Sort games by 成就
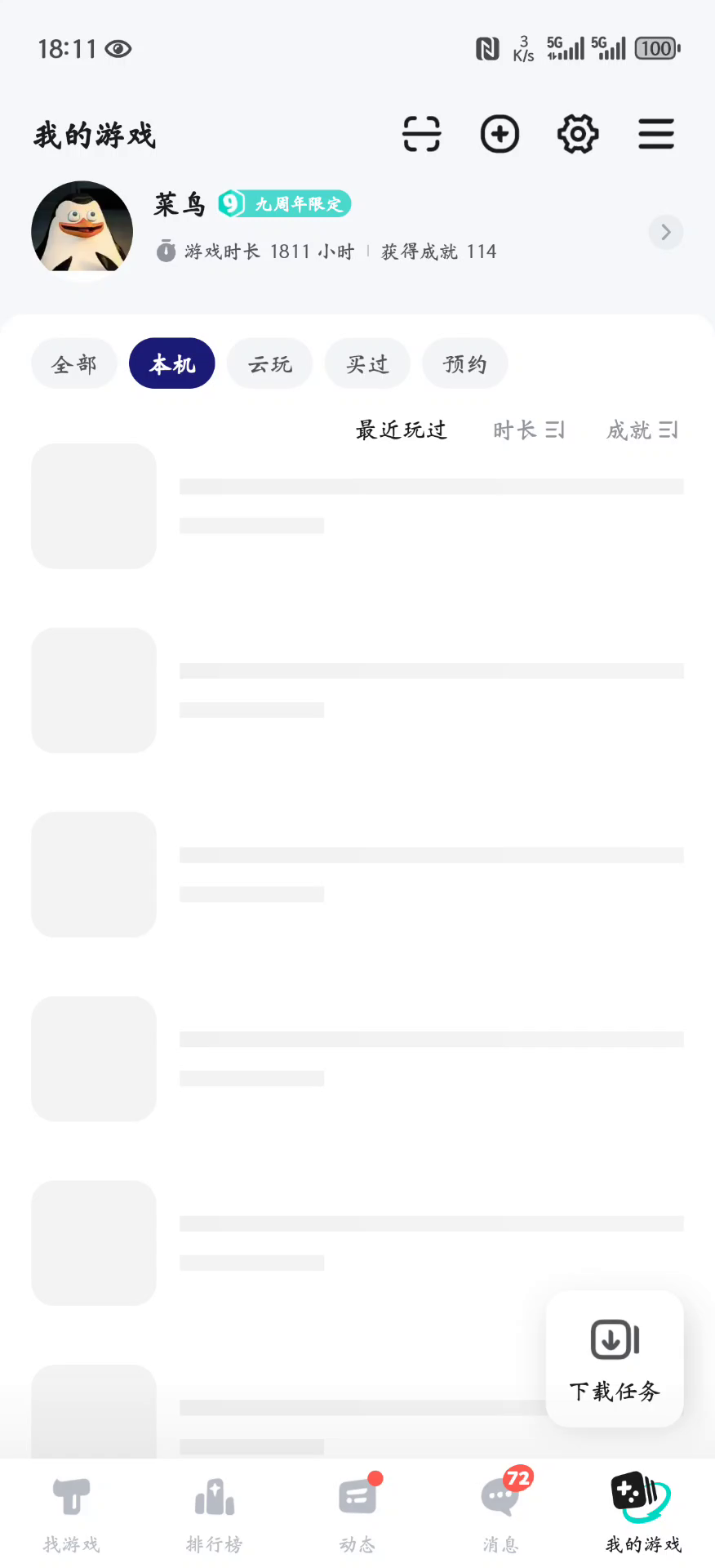The image size is (715, 1568). point(642,430)
